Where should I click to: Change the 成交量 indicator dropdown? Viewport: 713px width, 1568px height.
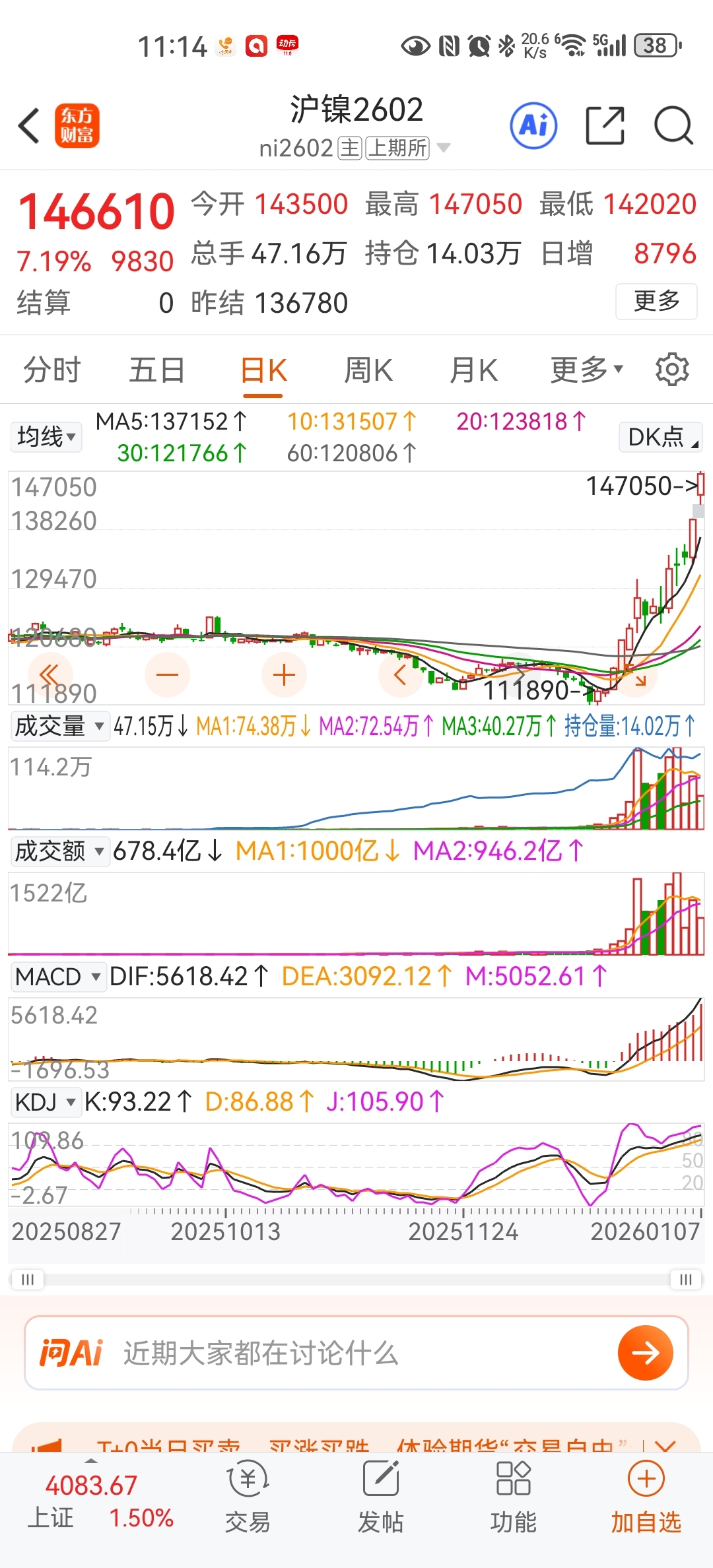(59, 726)
